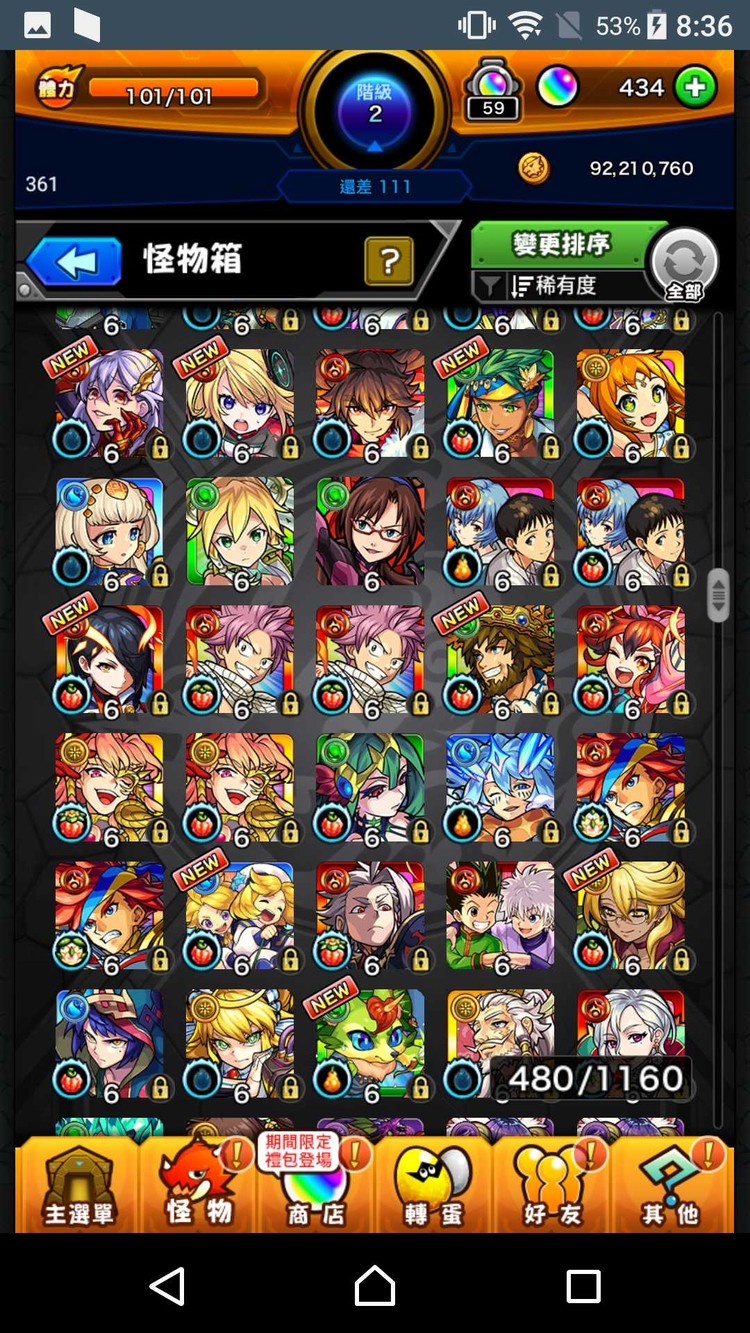Viewport: 750px width, 1333px height.
Task: Tap the scrollbar handle on the right
Action: pyautogui.click(x=718, y=595)
